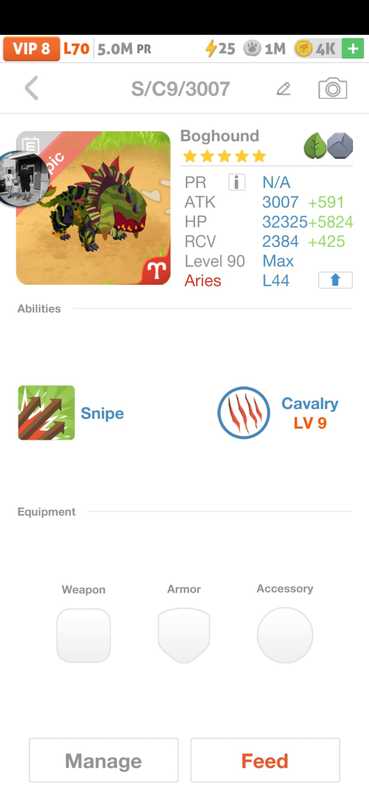
Task: Open the Manage button
Action: point(104,760)
